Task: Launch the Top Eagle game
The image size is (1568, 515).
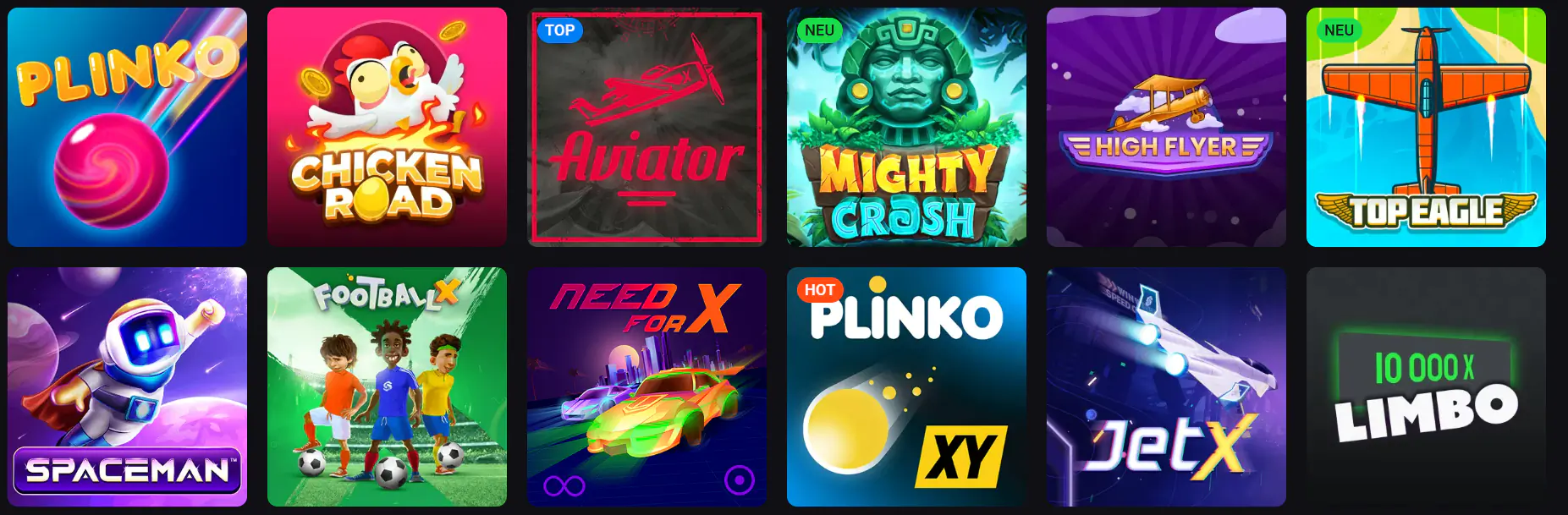Action: pos(1426,127)
